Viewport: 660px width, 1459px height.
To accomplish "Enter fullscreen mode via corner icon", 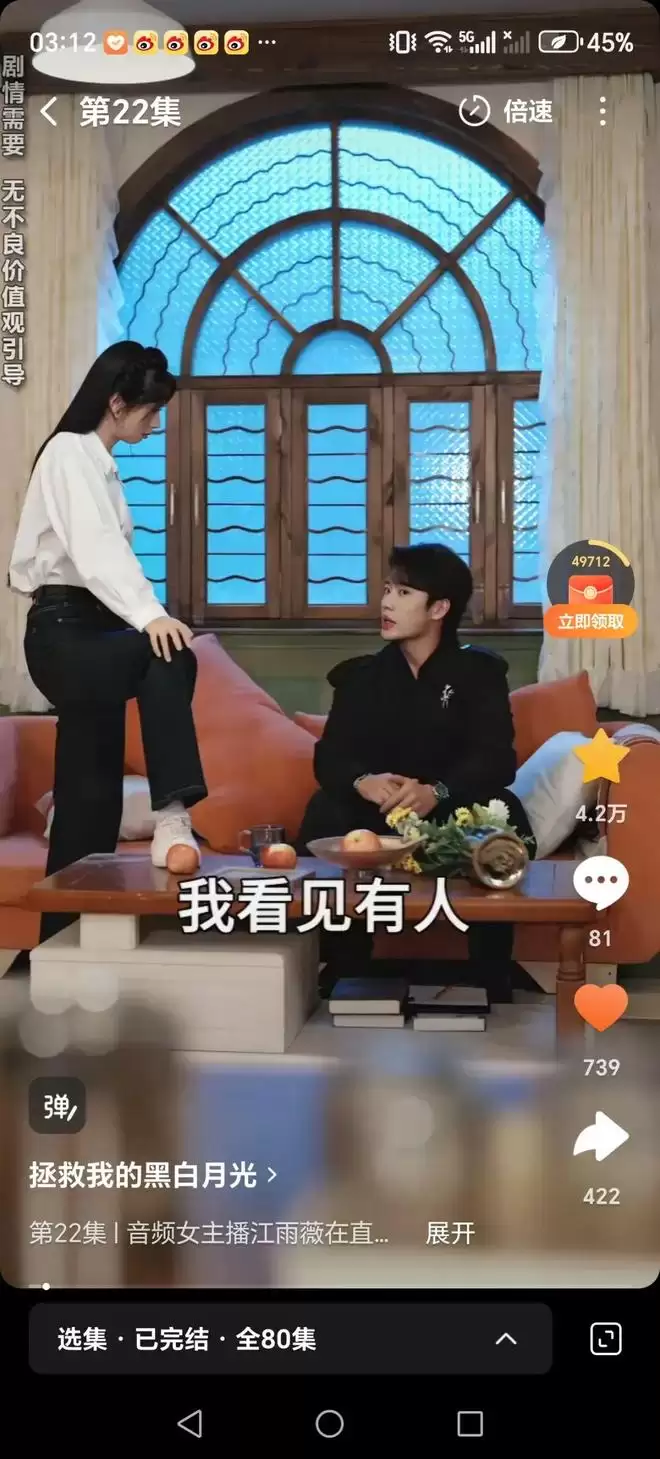I will coord(606,1339).
